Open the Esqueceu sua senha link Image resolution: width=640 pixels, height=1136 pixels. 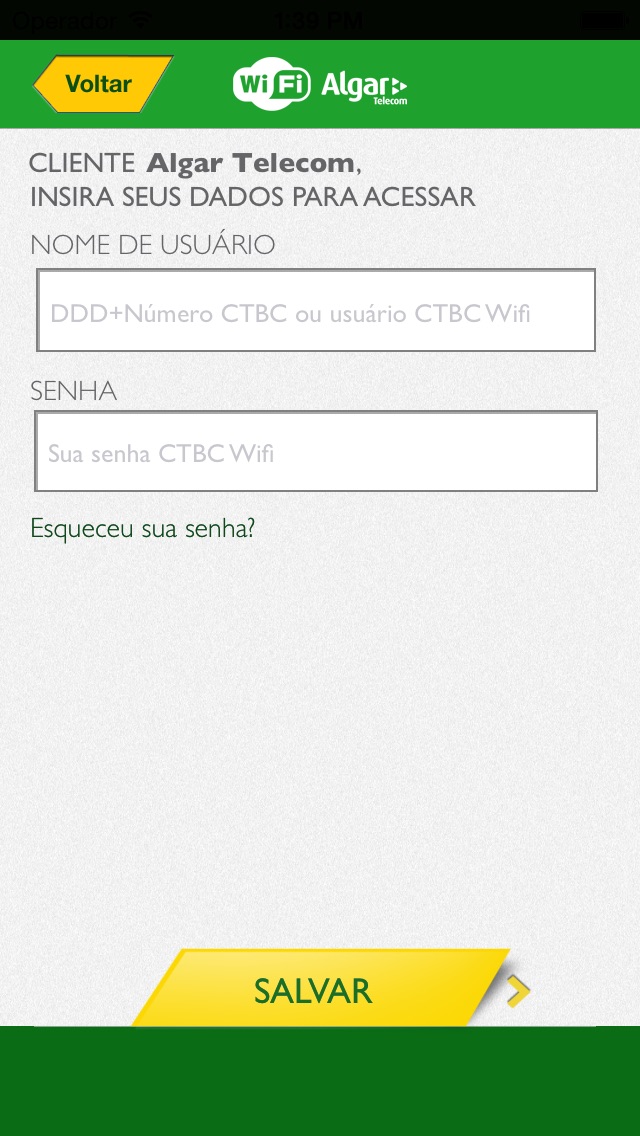click(143, 528)
